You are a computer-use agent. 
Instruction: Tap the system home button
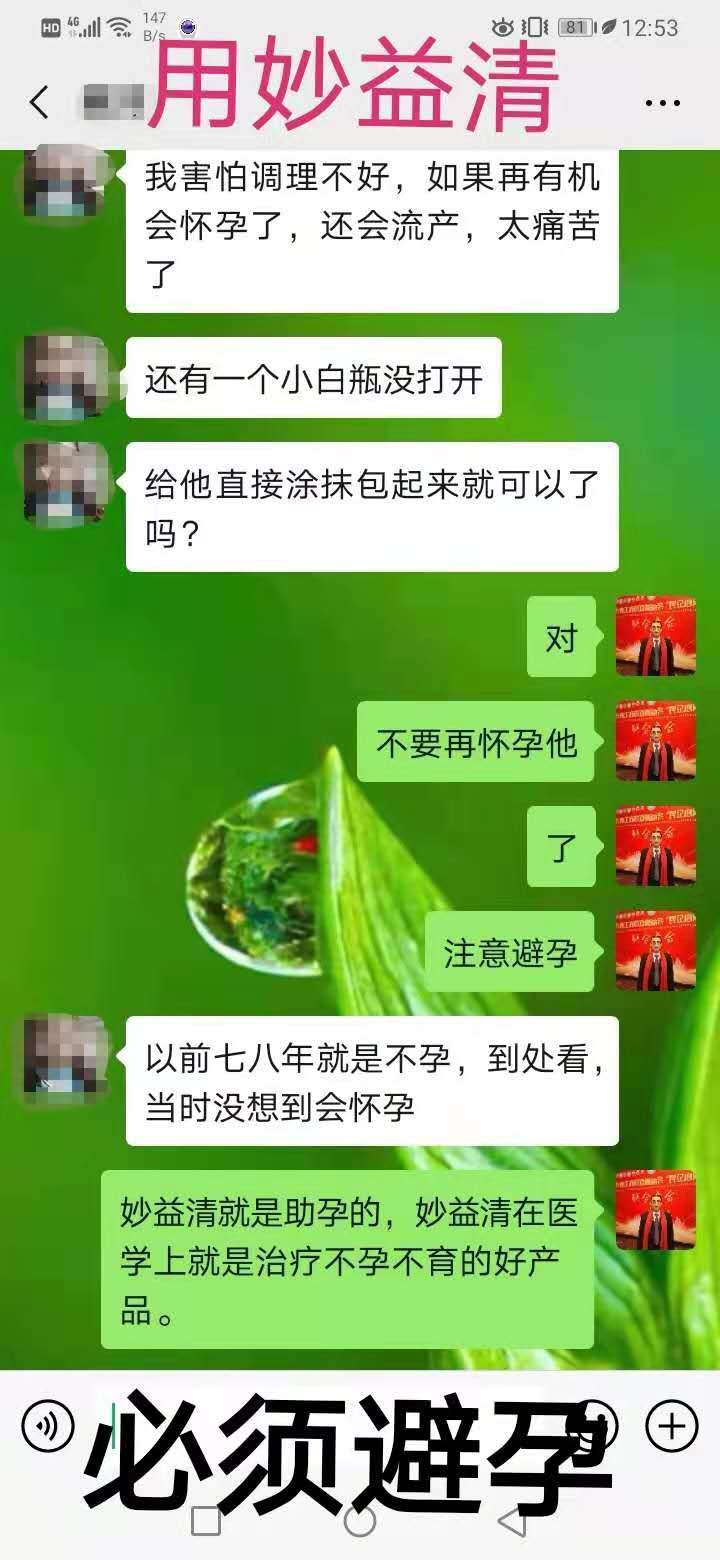click(x=360, y=1521)
